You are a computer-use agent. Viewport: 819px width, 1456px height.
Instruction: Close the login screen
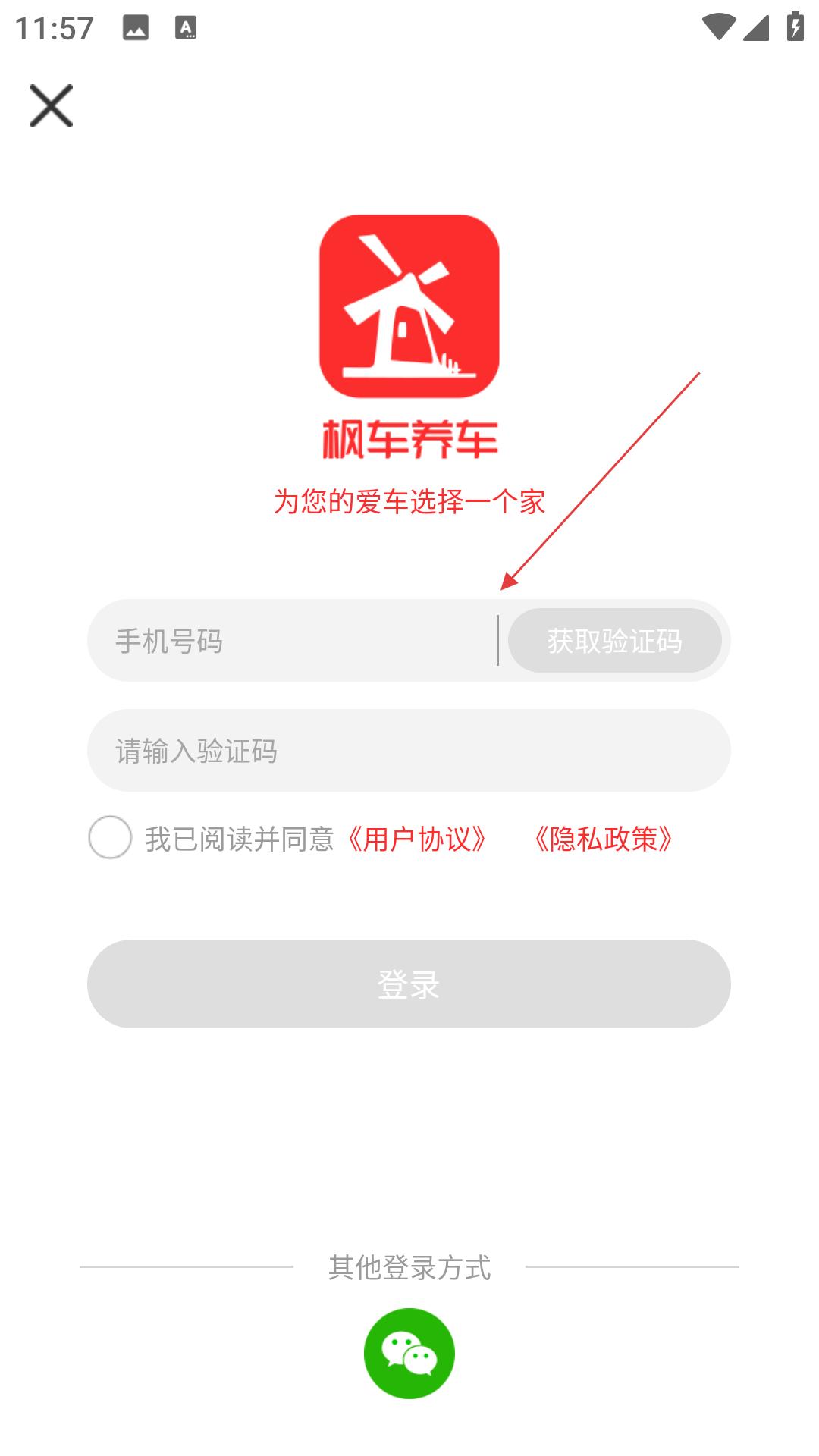click(x=51, y=105)
